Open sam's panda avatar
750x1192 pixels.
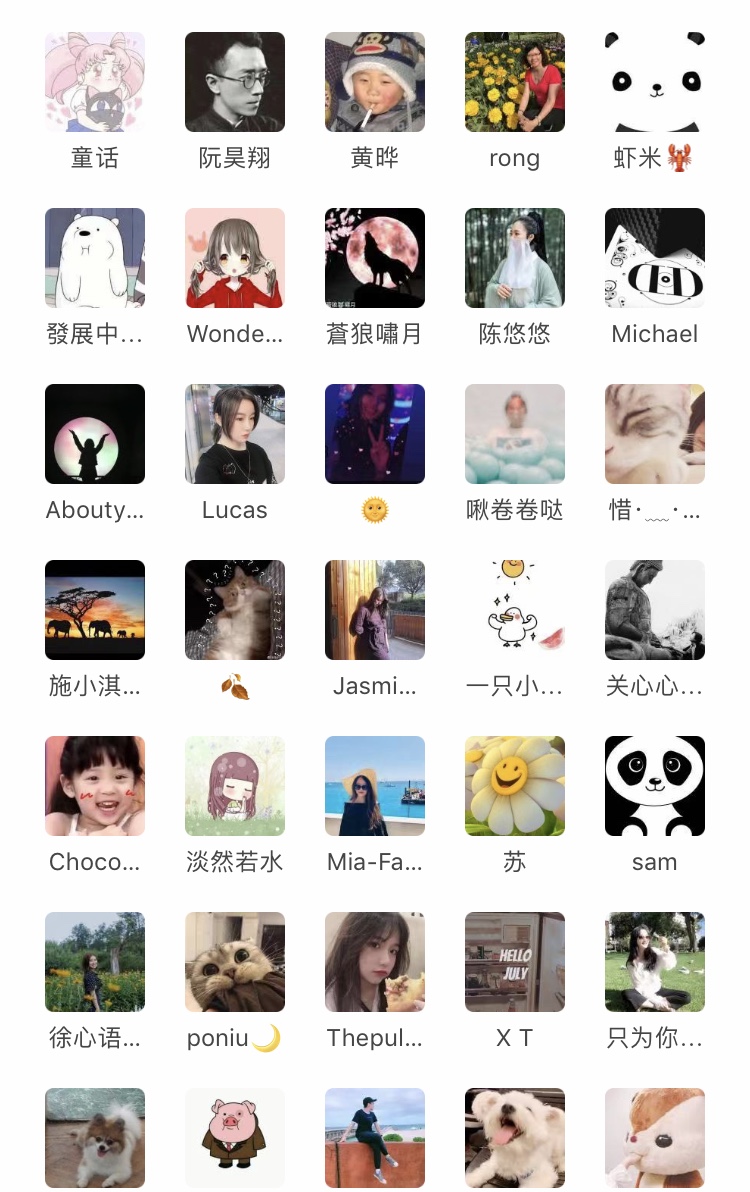pyautogui.click(x=654, y=786)
